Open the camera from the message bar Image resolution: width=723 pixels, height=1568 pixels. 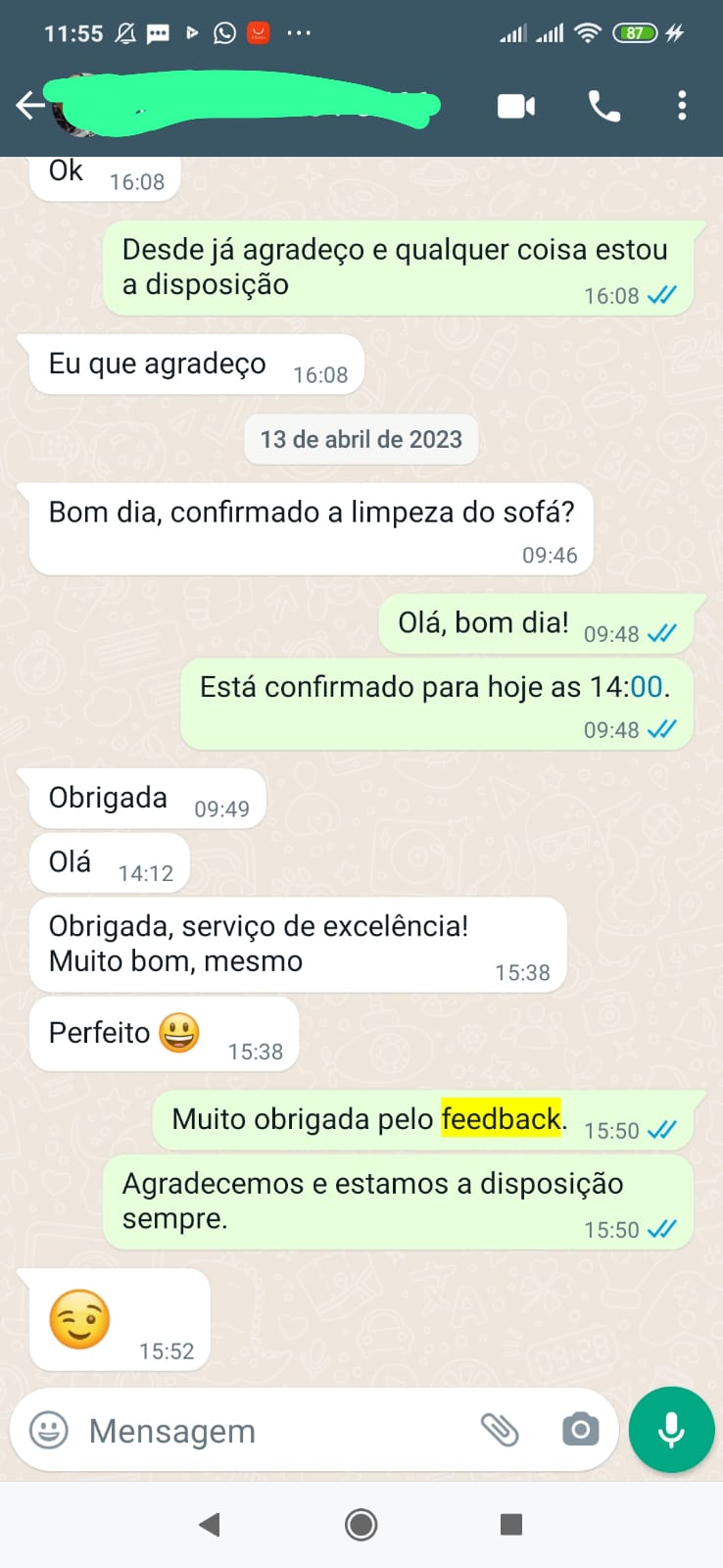coord(580,1431)
